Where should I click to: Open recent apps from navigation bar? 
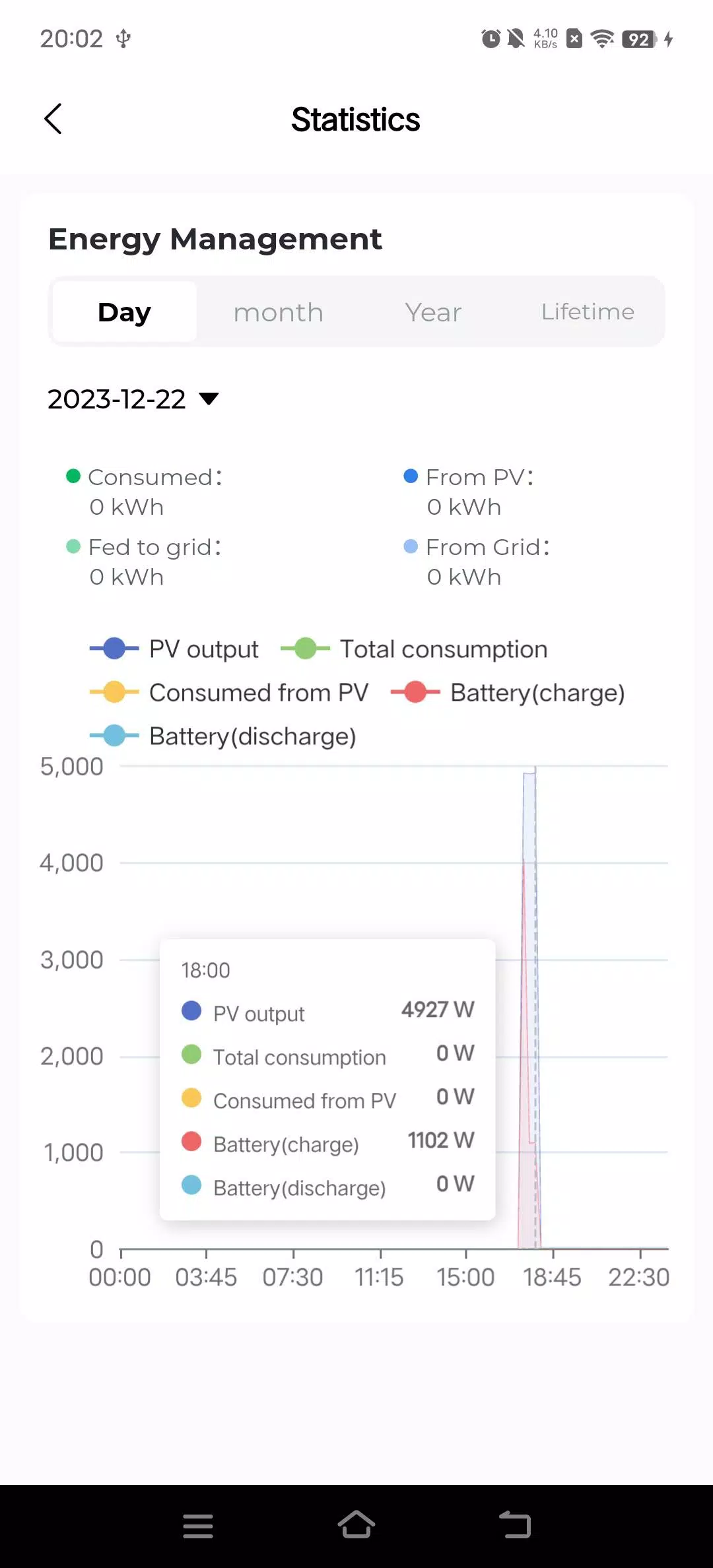198,1526
